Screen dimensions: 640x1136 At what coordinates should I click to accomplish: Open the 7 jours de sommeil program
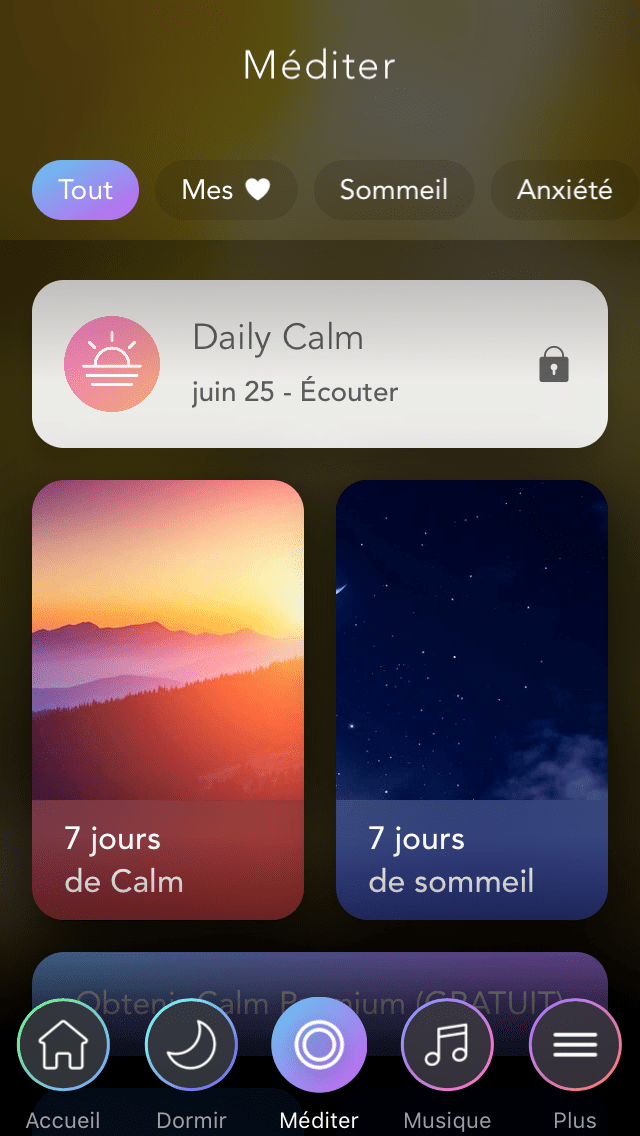472,700
